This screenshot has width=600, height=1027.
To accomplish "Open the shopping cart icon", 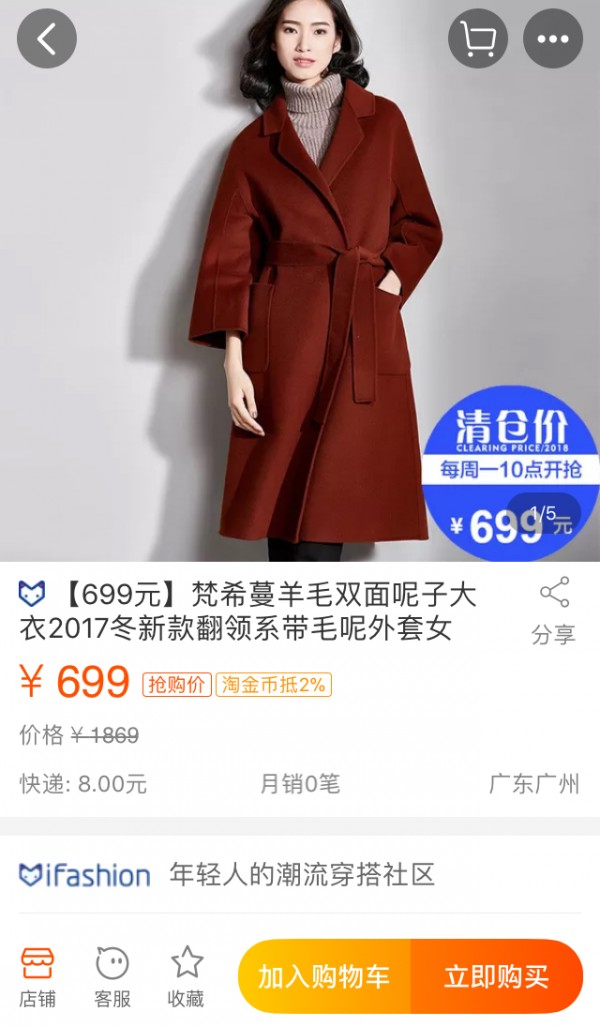I will (477, 39).
